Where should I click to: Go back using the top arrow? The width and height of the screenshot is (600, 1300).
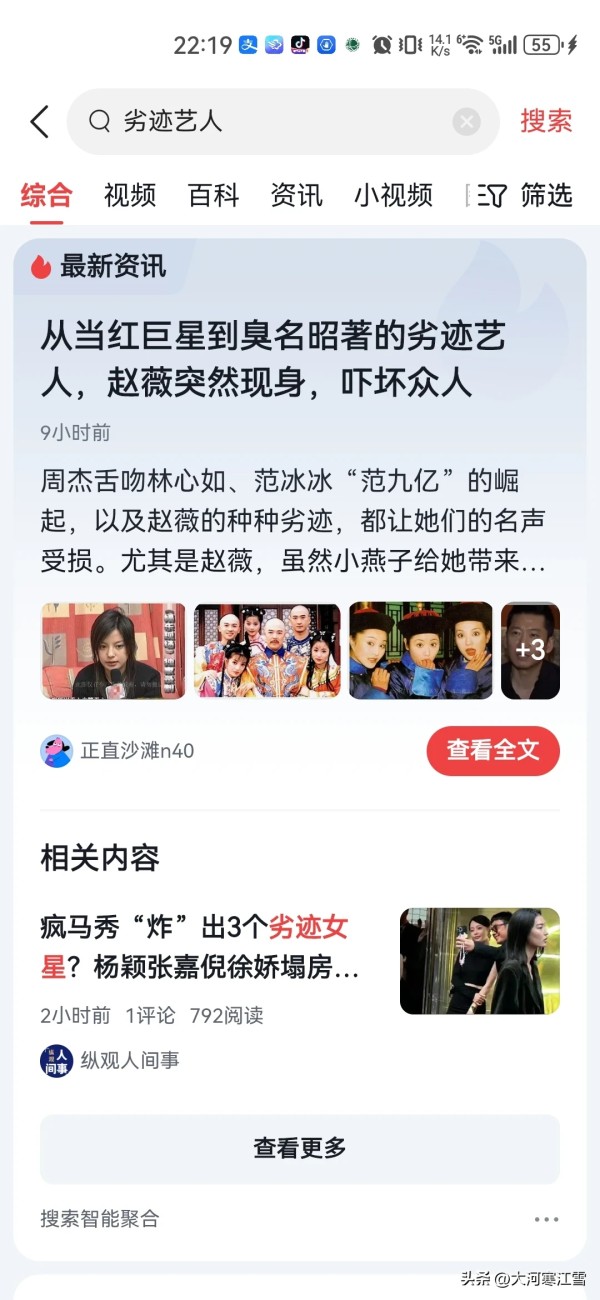(x=39, y=122)
